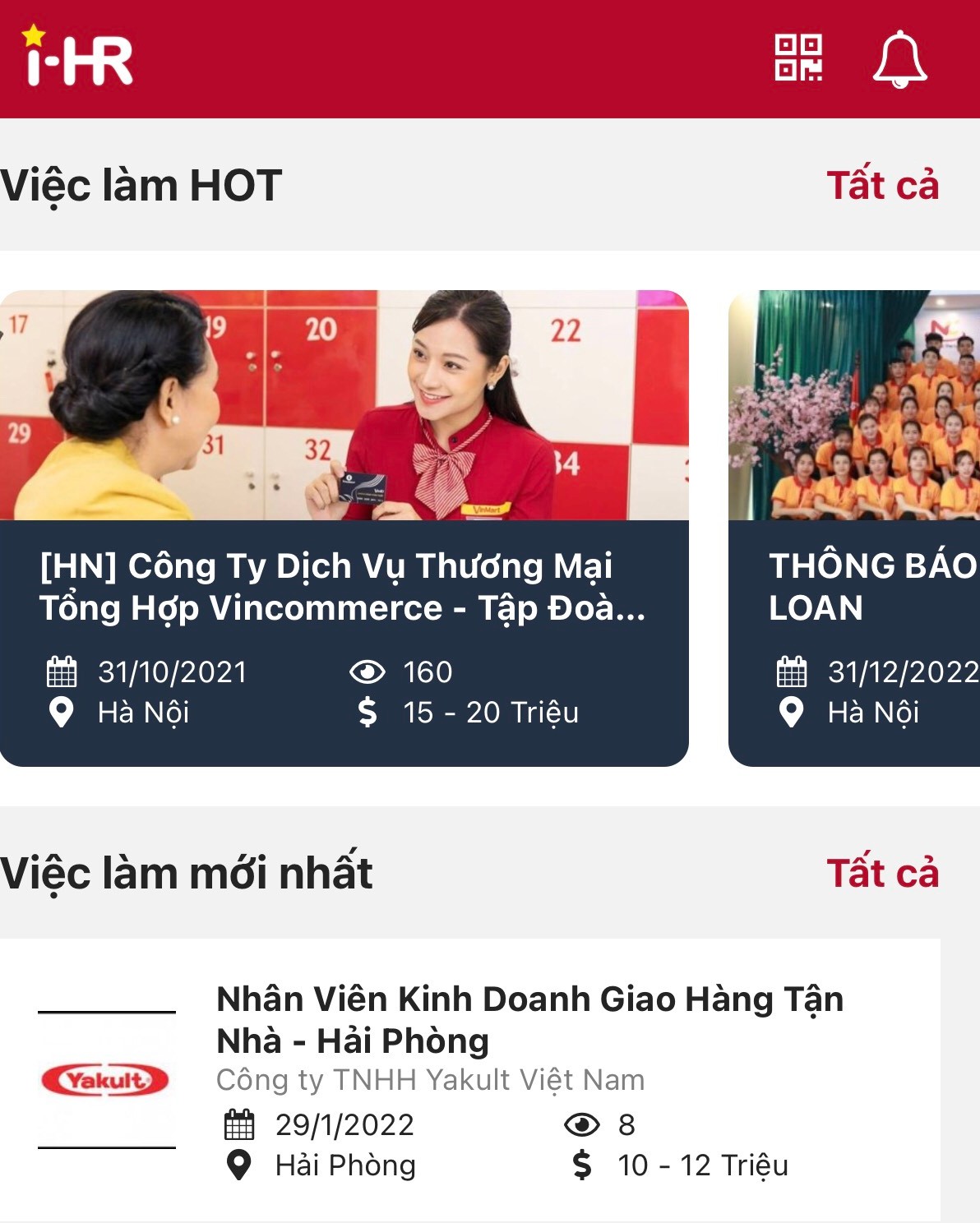The height and width of the screenshot is (1223, 980).
Task: Open the Vincommerce hot job card
Action: 344,528
